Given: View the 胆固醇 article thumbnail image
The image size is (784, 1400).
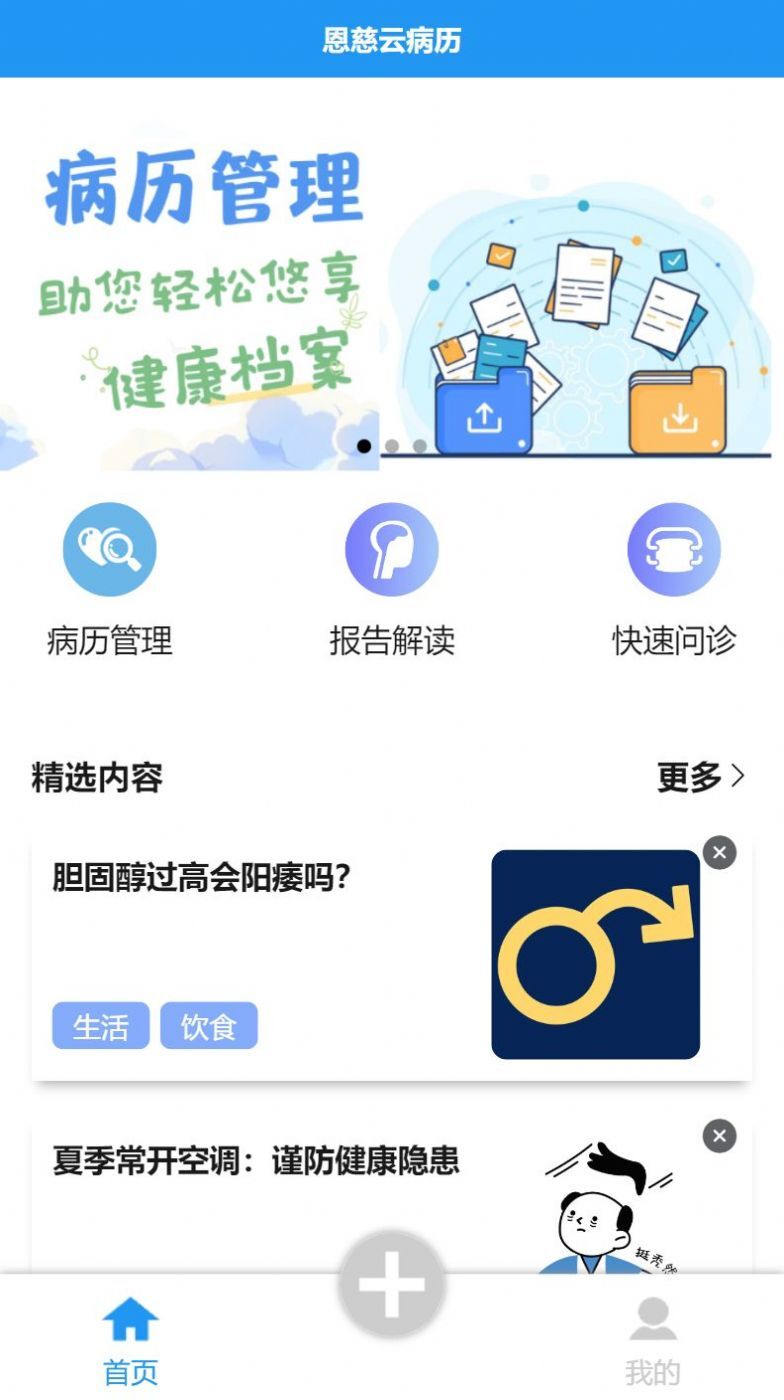Looking at the screenshot, I should click(x=595, y=954).
